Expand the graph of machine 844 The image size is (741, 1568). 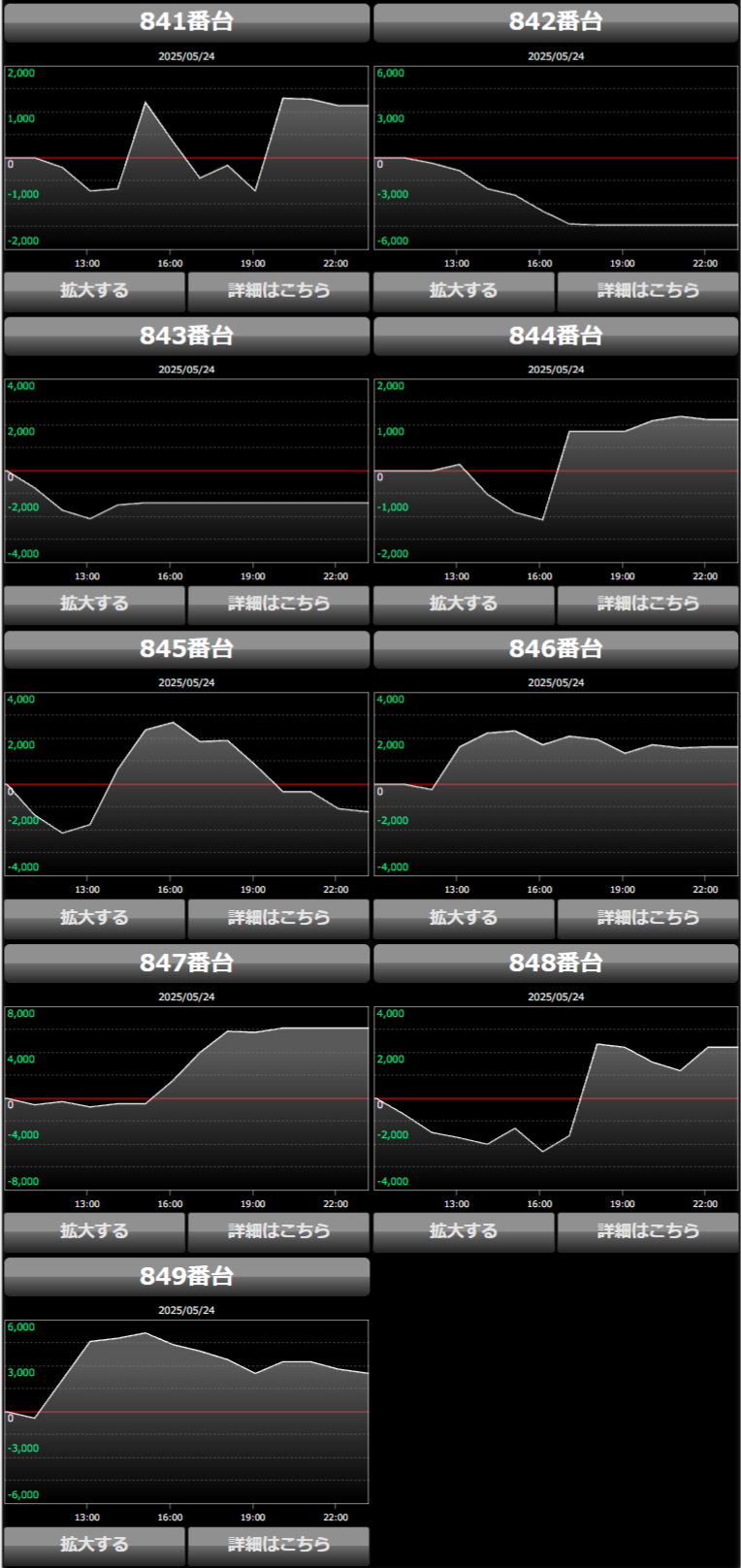464,604
